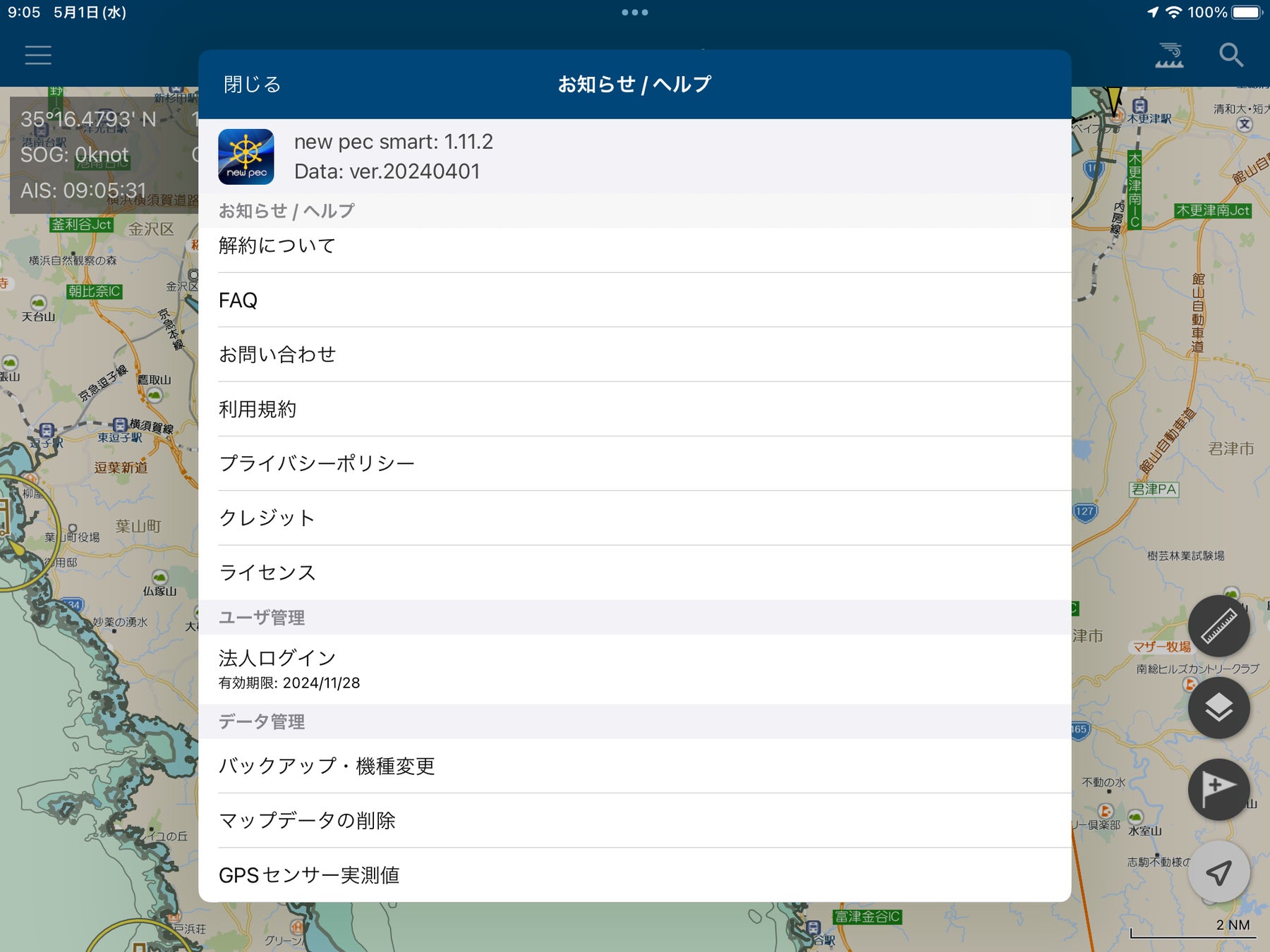Open the FAQ row

pos(634,300)
